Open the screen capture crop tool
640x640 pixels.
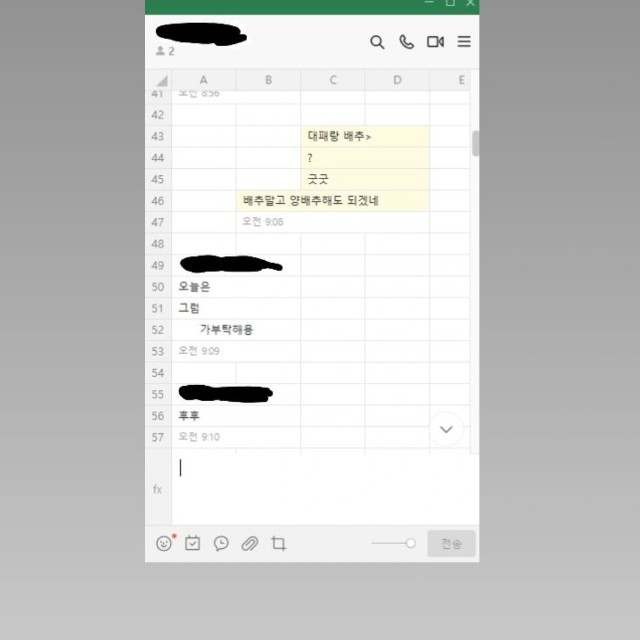coord(279,543)
